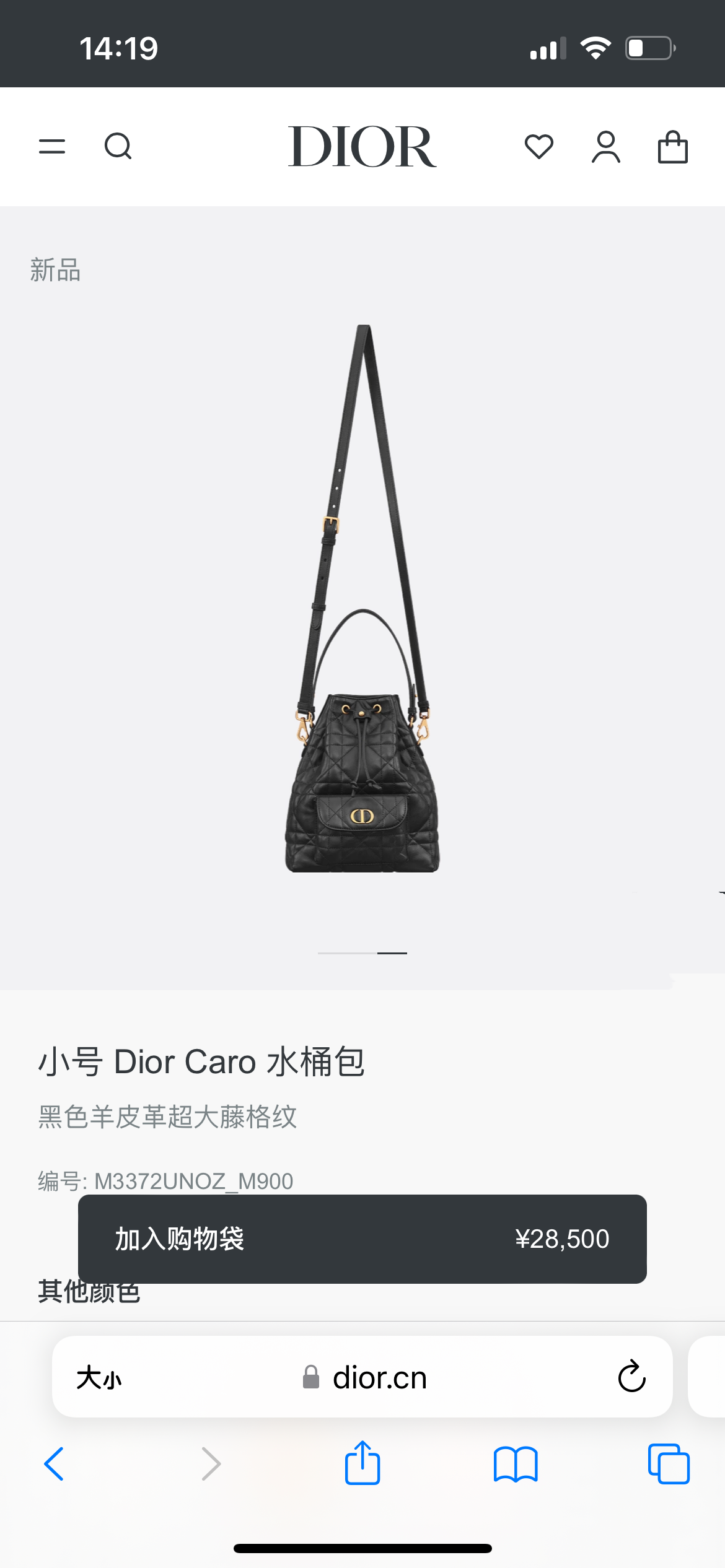The width and height of the screenshot is (725, 1568).
Task: Add the bag with 加入购物袋 button
Action: 362,1239
